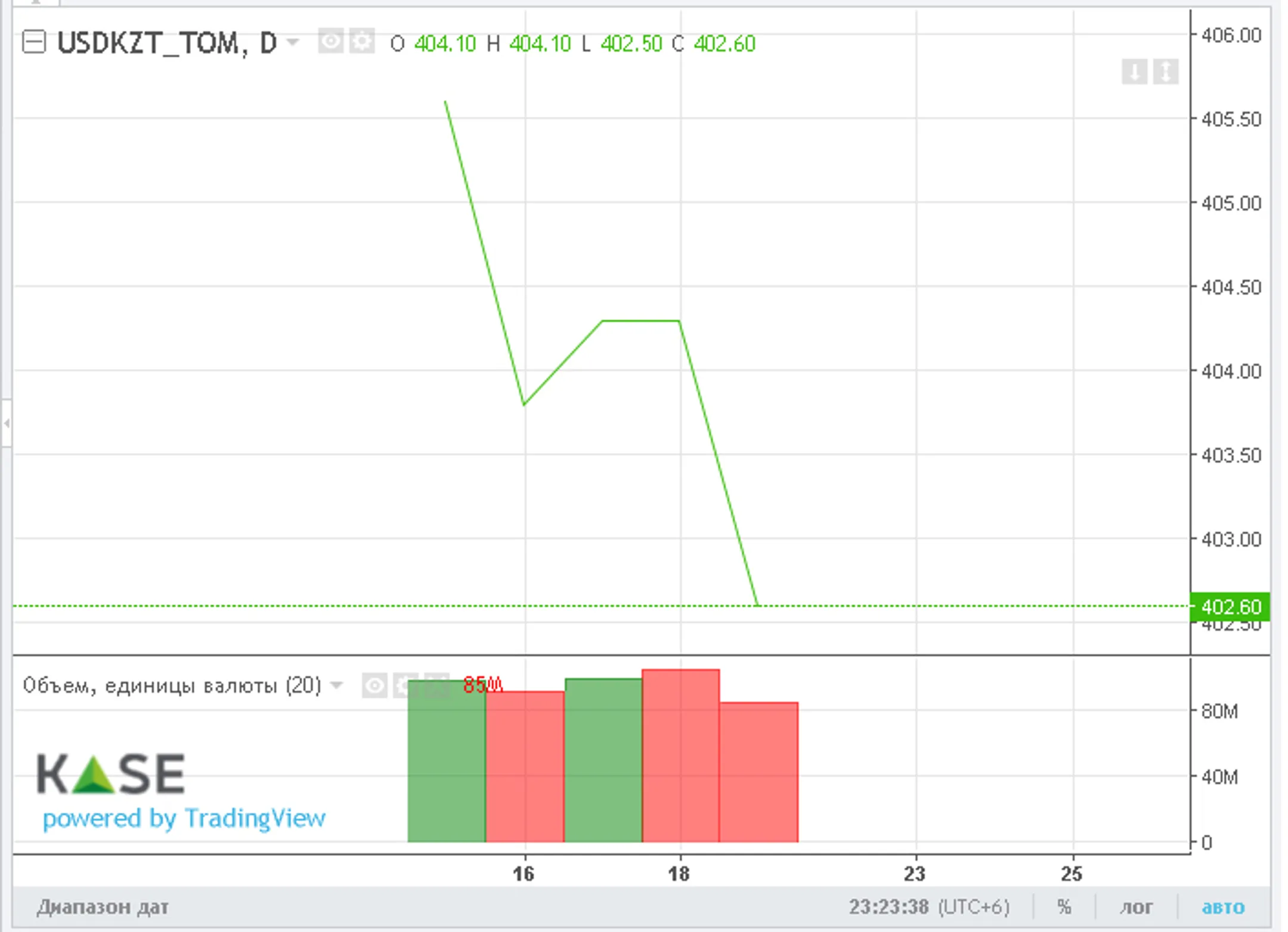The image size is (1288, 932).
Task: Expand the Объем indicator dropdown
Action: coord(337,685)
